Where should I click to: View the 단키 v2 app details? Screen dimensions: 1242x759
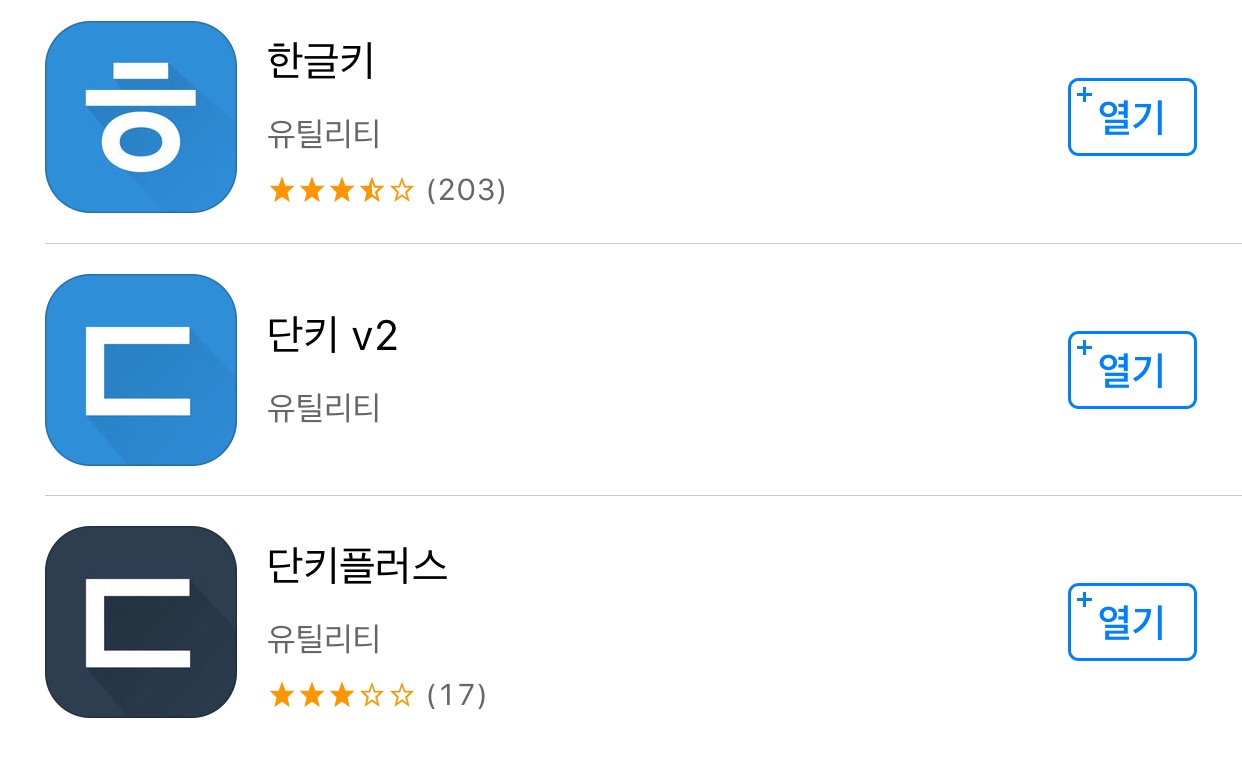pyautogui.click(x=333, y=336)
